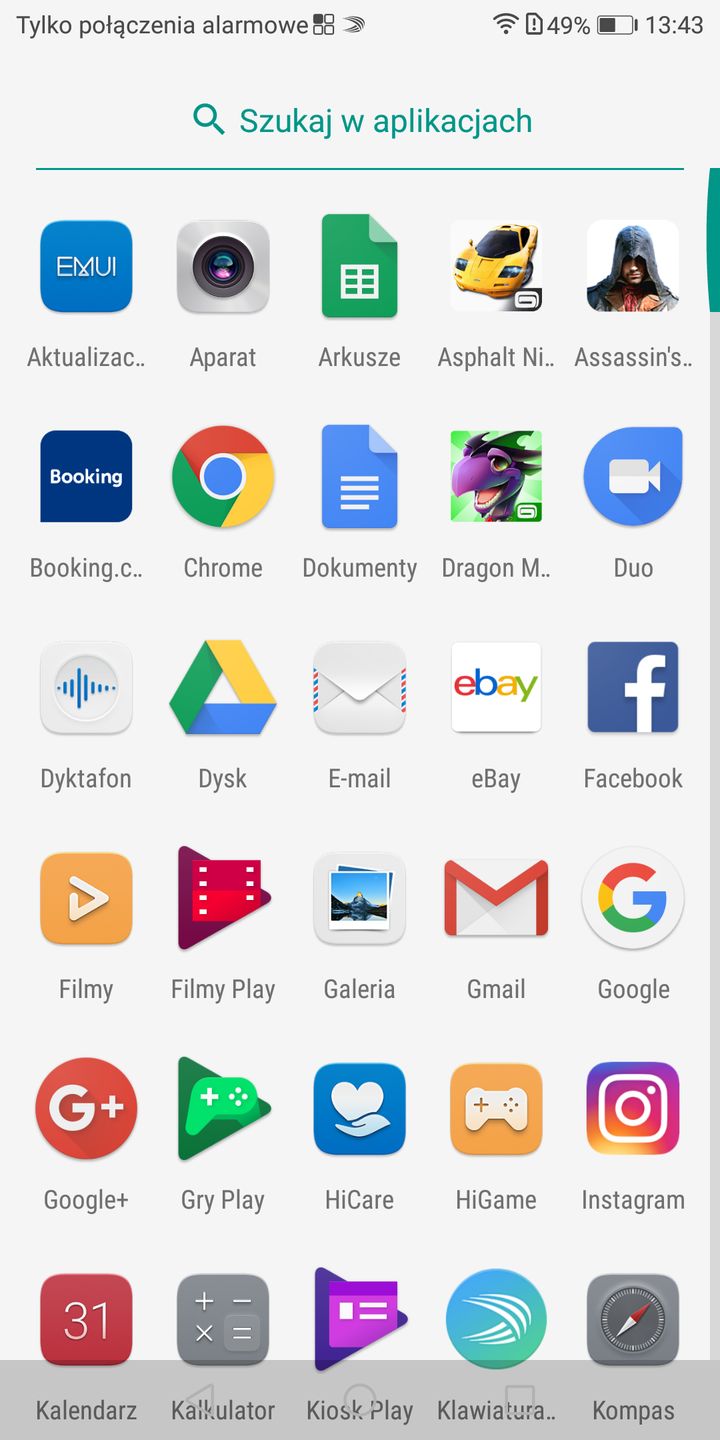This screenshot has height=1440, width=720.
Task: Open Dokumenty app
Action: pyautogui.click(x=359, y=477)
